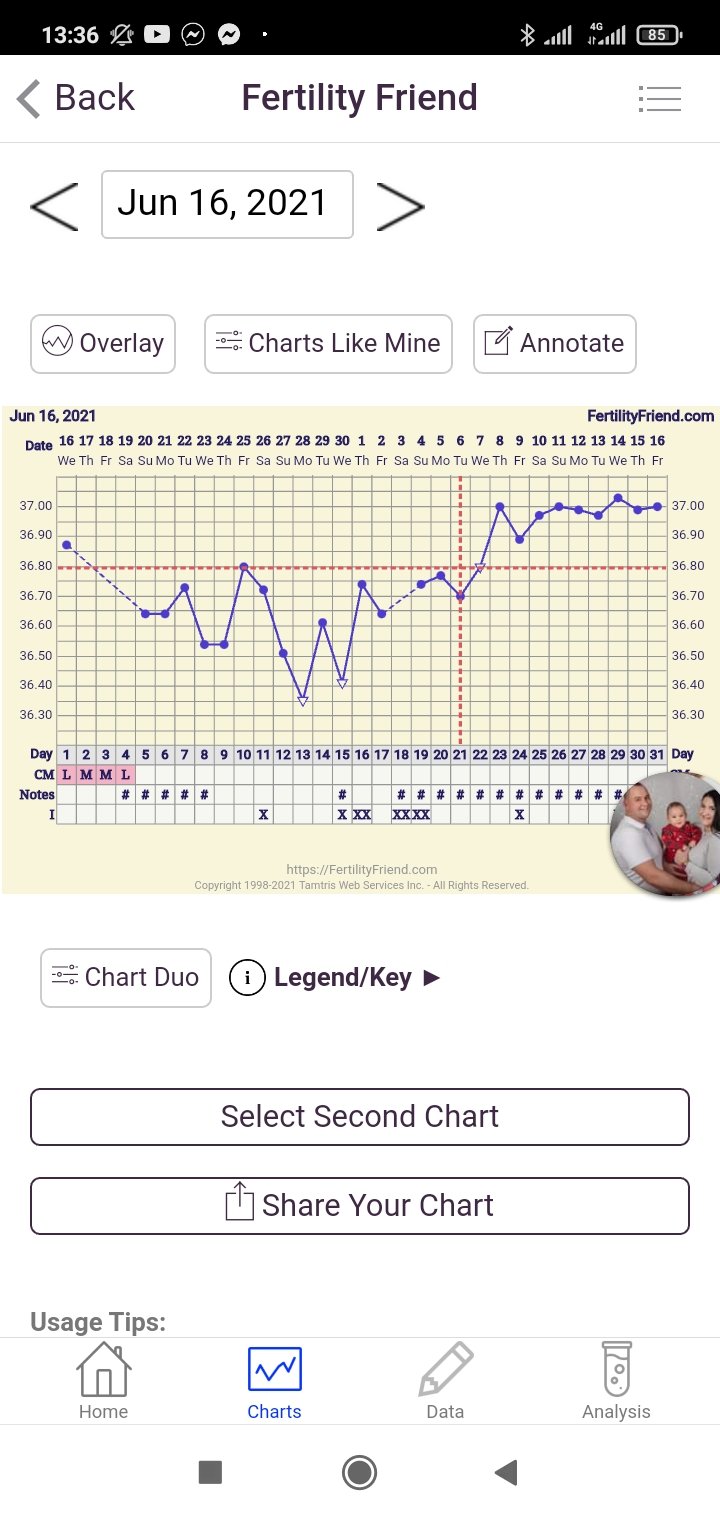720x1520 pixels.
Task: Open the list menu icon
Action: pos(660,98)
